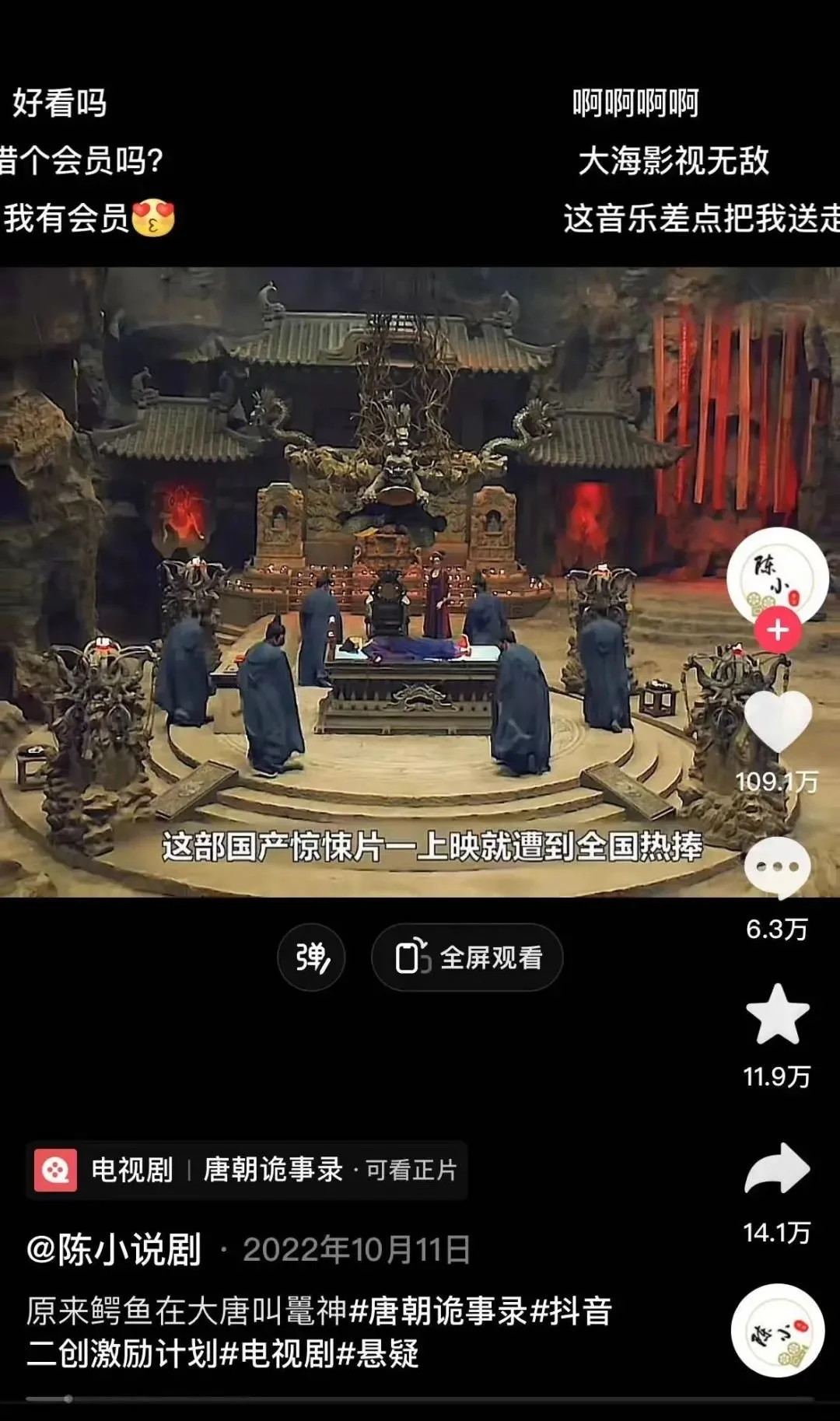The image size is (840, 1421).
Task: Save the video to favorites with the star
Action: tap(778, 1013)
